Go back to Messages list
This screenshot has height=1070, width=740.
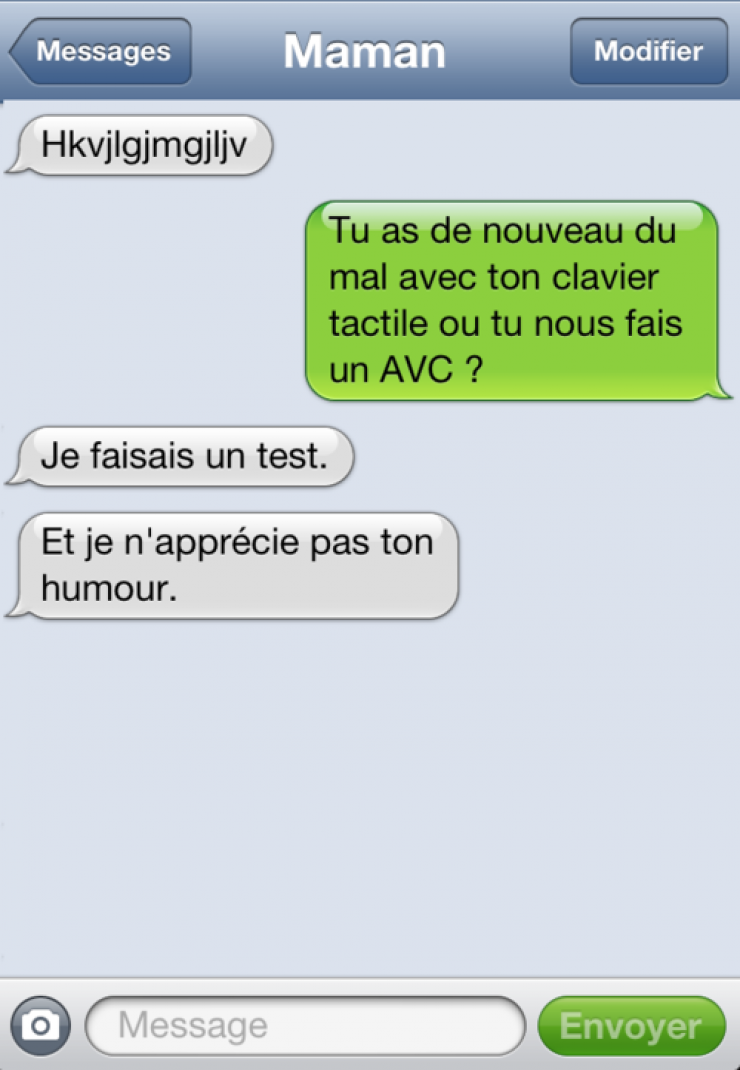click(x=100, y=52)
